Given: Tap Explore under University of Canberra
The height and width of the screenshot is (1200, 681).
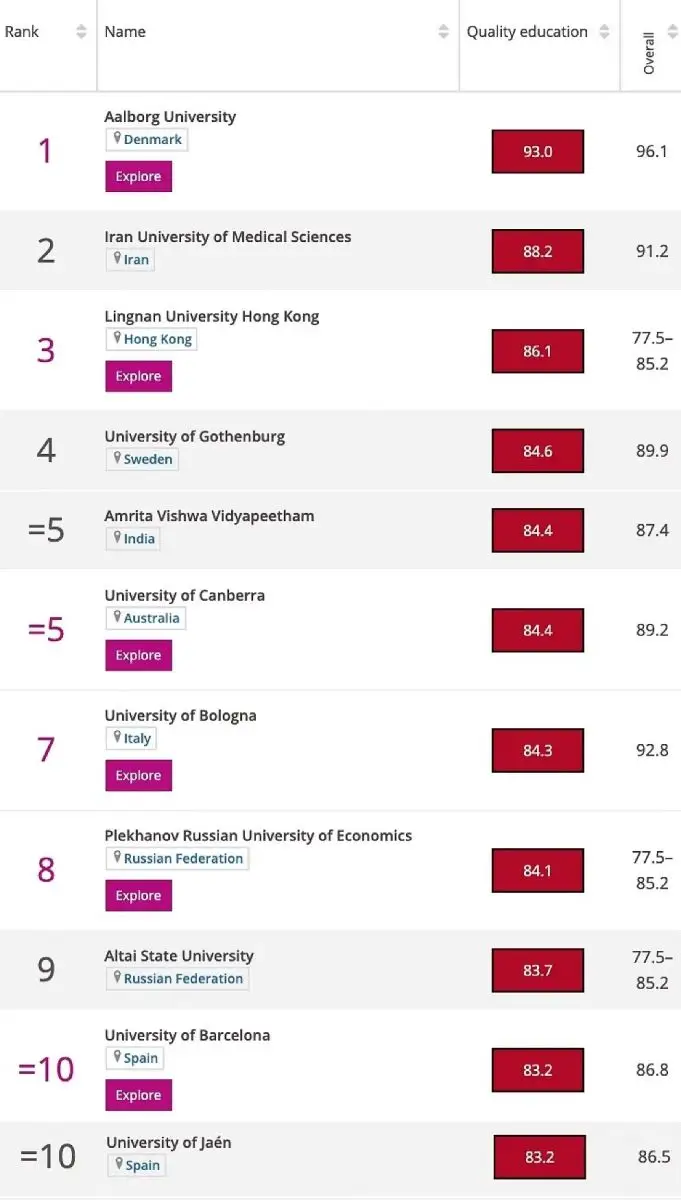Looking at the screenshot, I should point(138,656).
